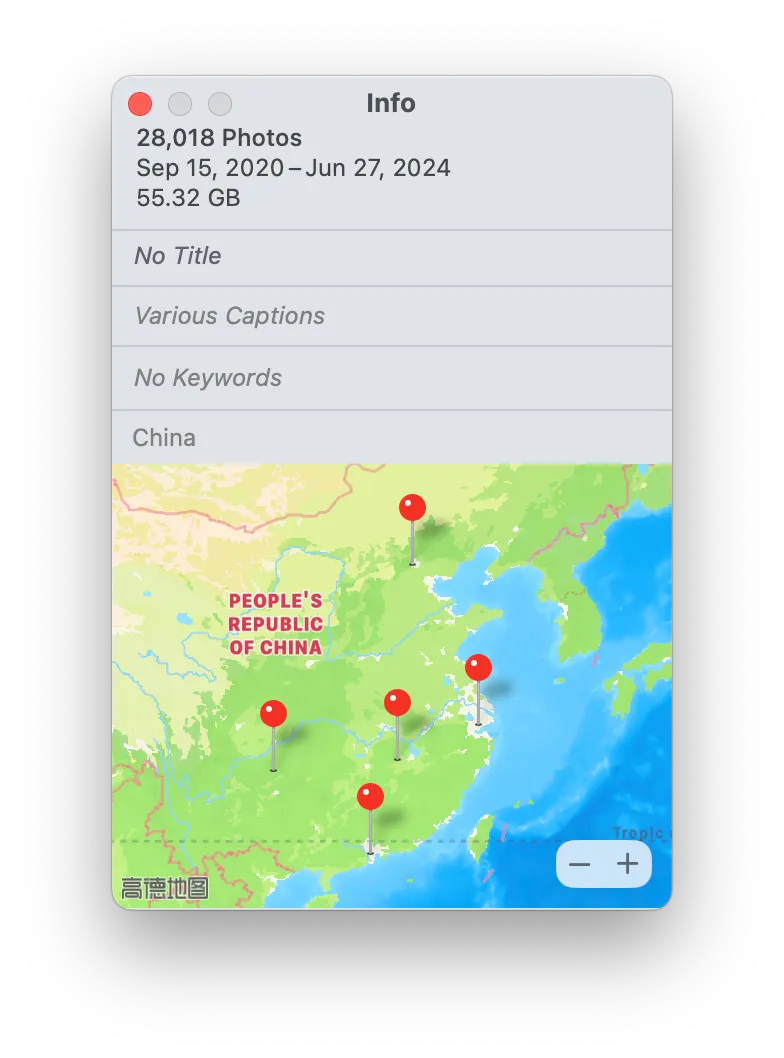Click the No Title field

point(390,256)
